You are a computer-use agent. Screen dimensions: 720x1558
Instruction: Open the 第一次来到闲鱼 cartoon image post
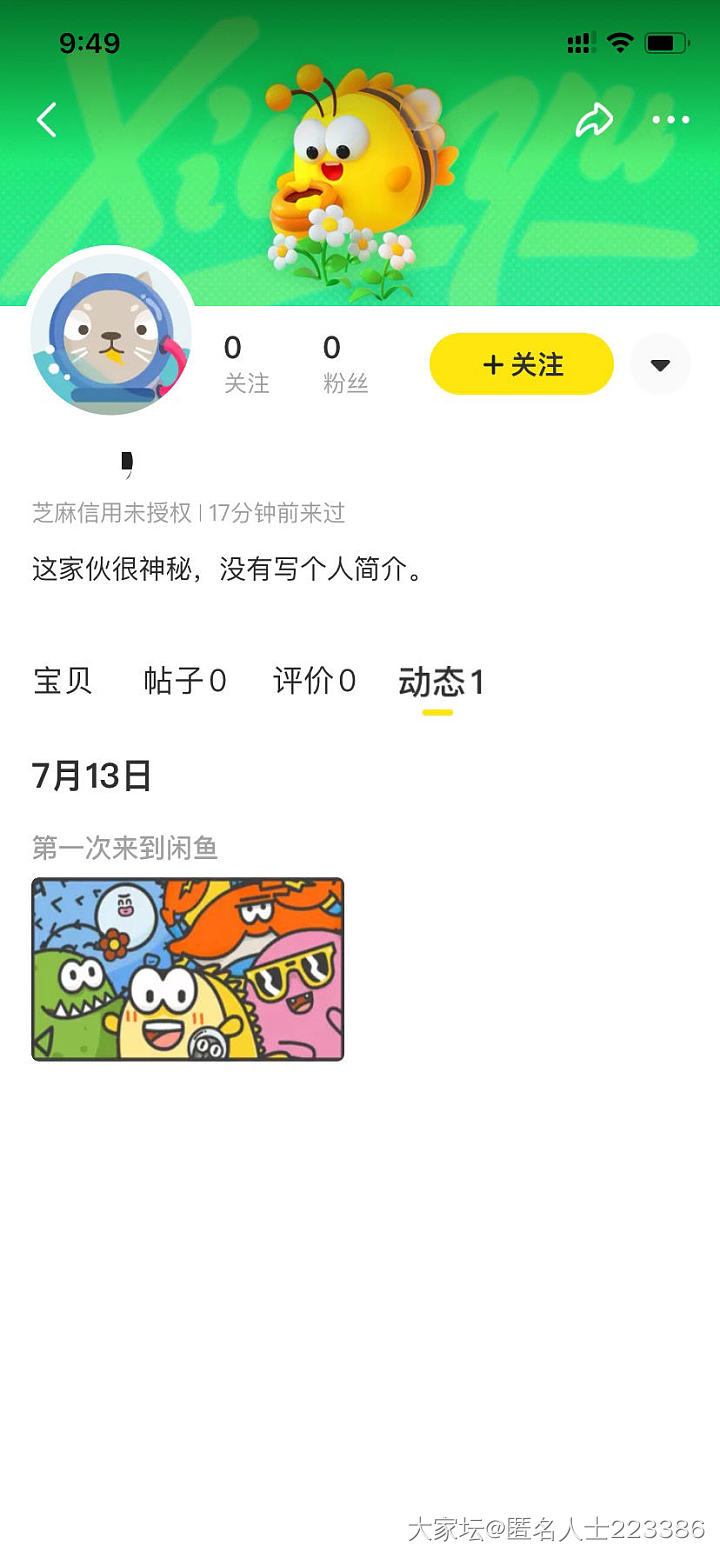(x=188, y=968)
